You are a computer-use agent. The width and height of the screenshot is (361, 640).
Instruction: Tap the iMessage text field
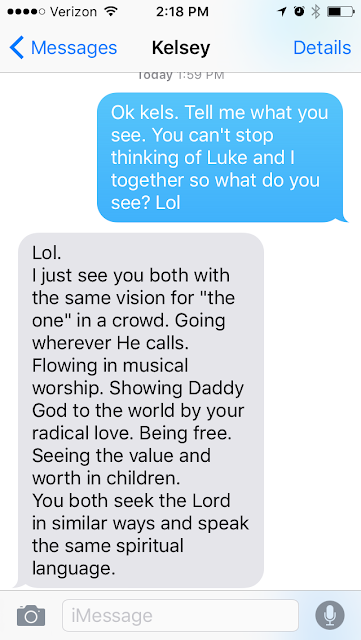(x=180, y=616)
